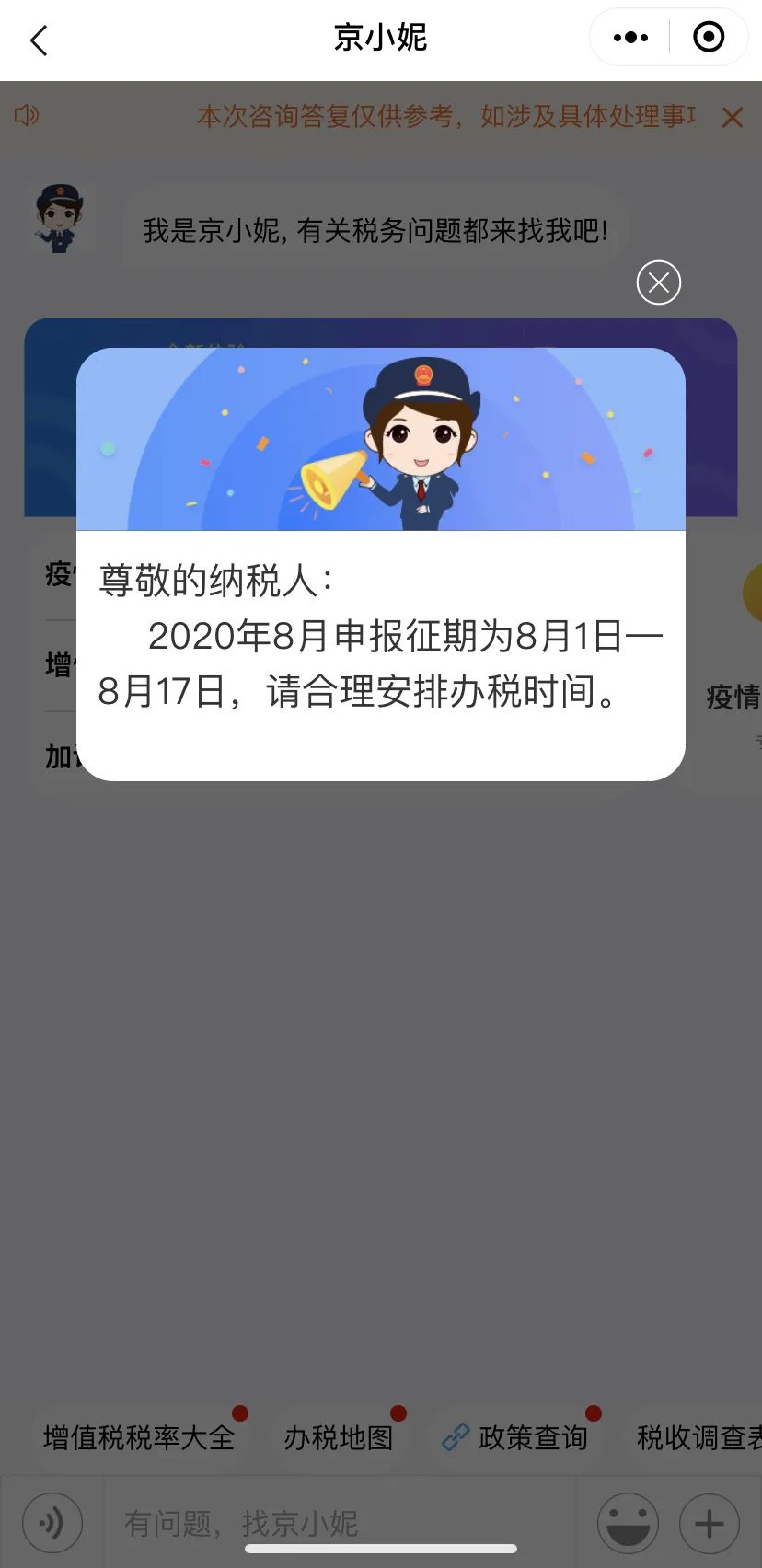Focus the 有问题，找京小妮 text field

(341, 1523)
